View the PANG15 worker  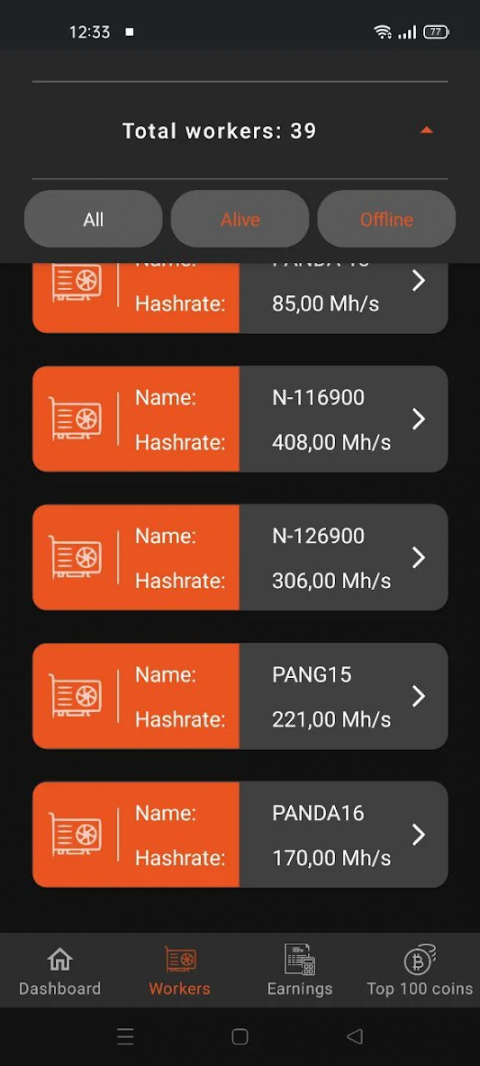[x=240, y=696]
